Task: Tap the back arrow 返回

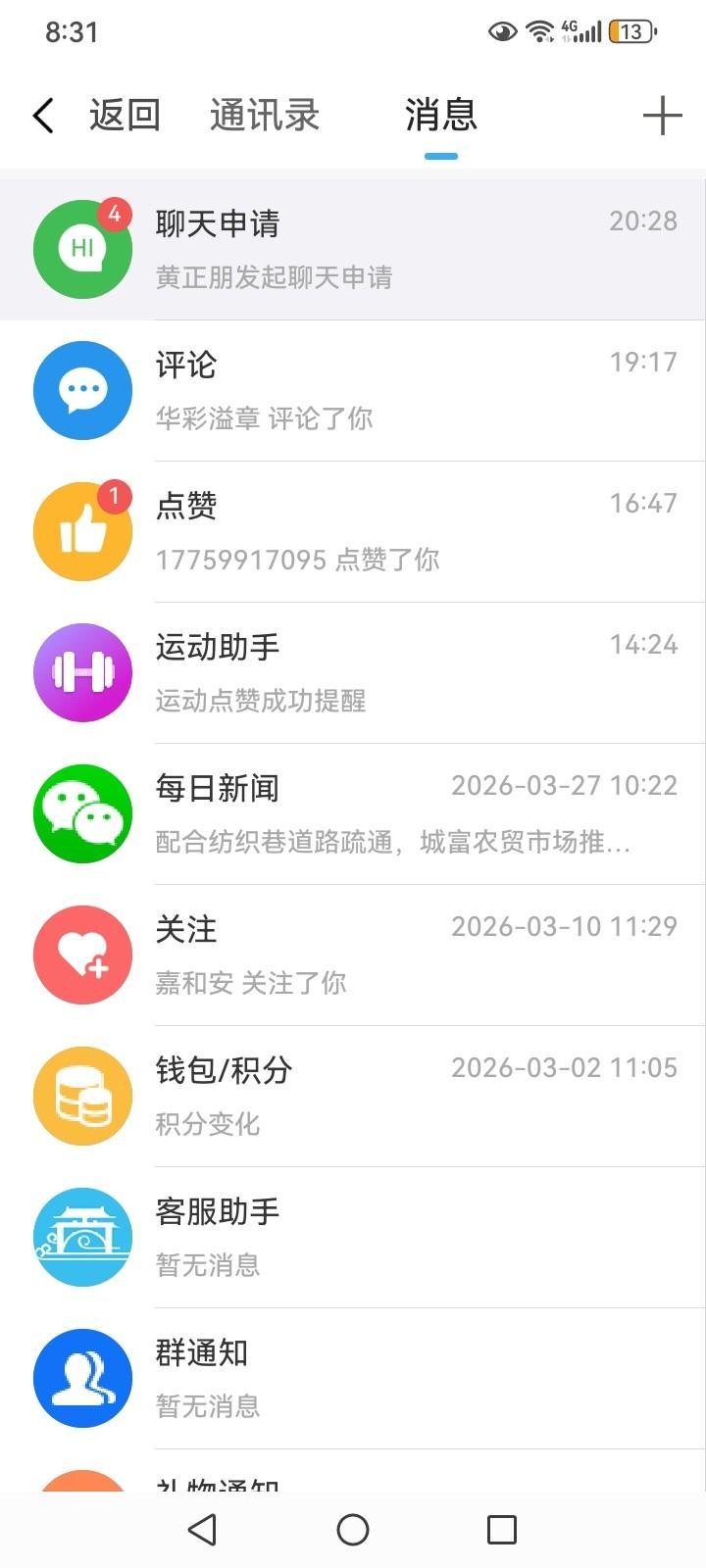Action: (95, 116)
